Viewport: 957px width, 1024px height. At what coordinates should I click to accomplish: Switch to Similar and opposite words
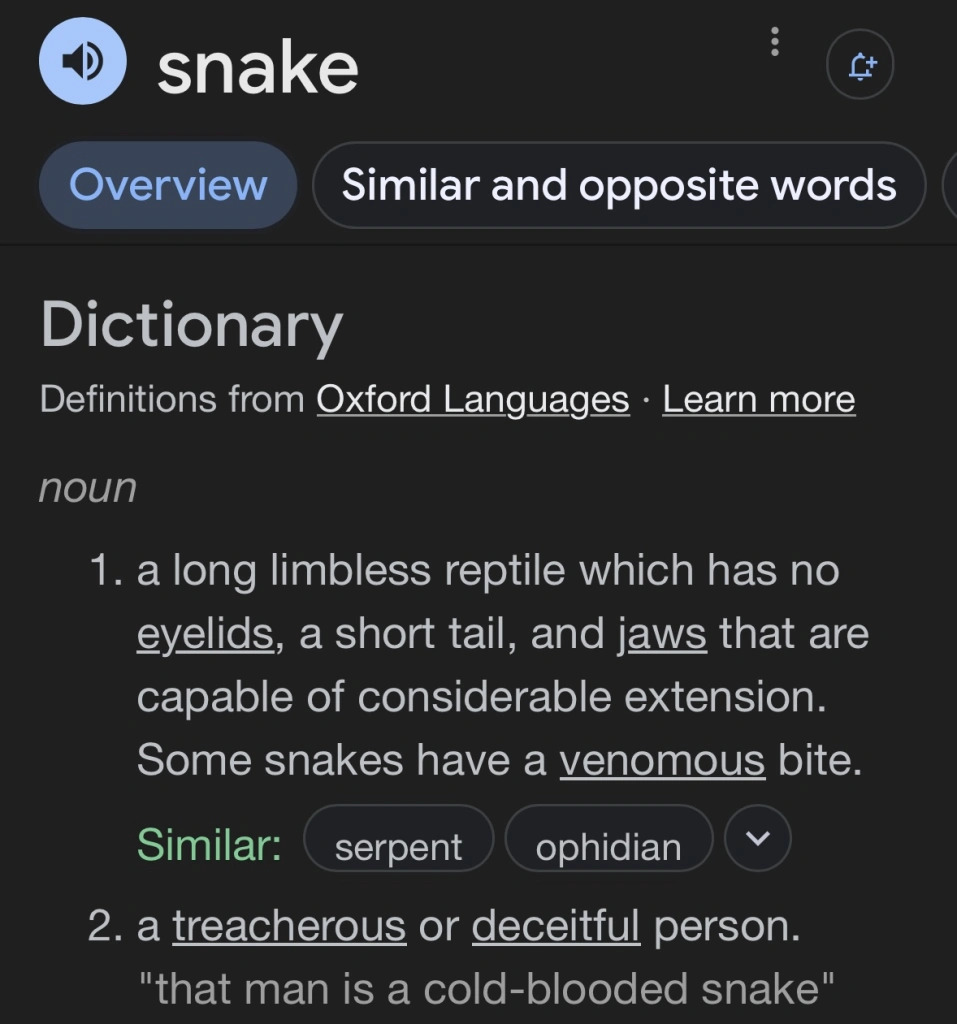[618, 185]
